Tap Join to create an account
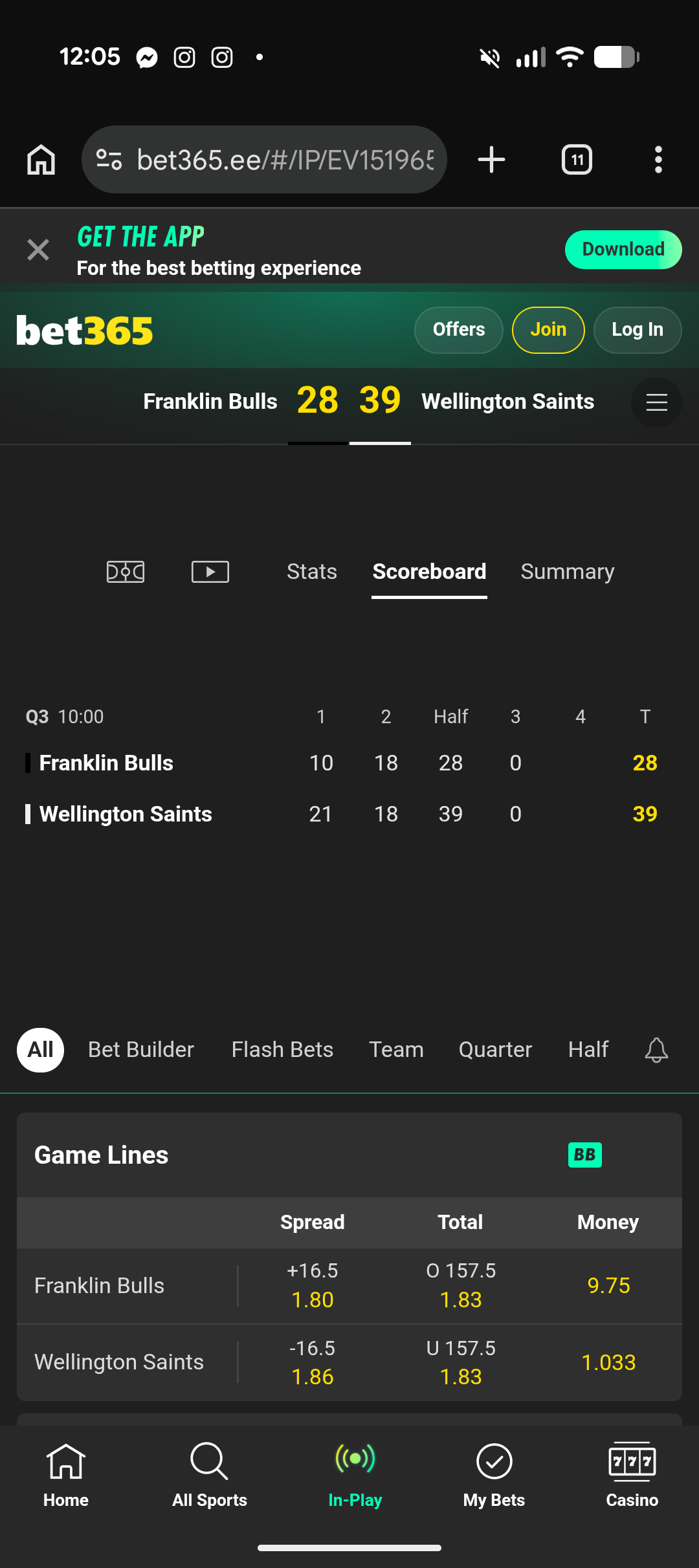The height and width of the screenshot is (1568, 699). (548, 330)
